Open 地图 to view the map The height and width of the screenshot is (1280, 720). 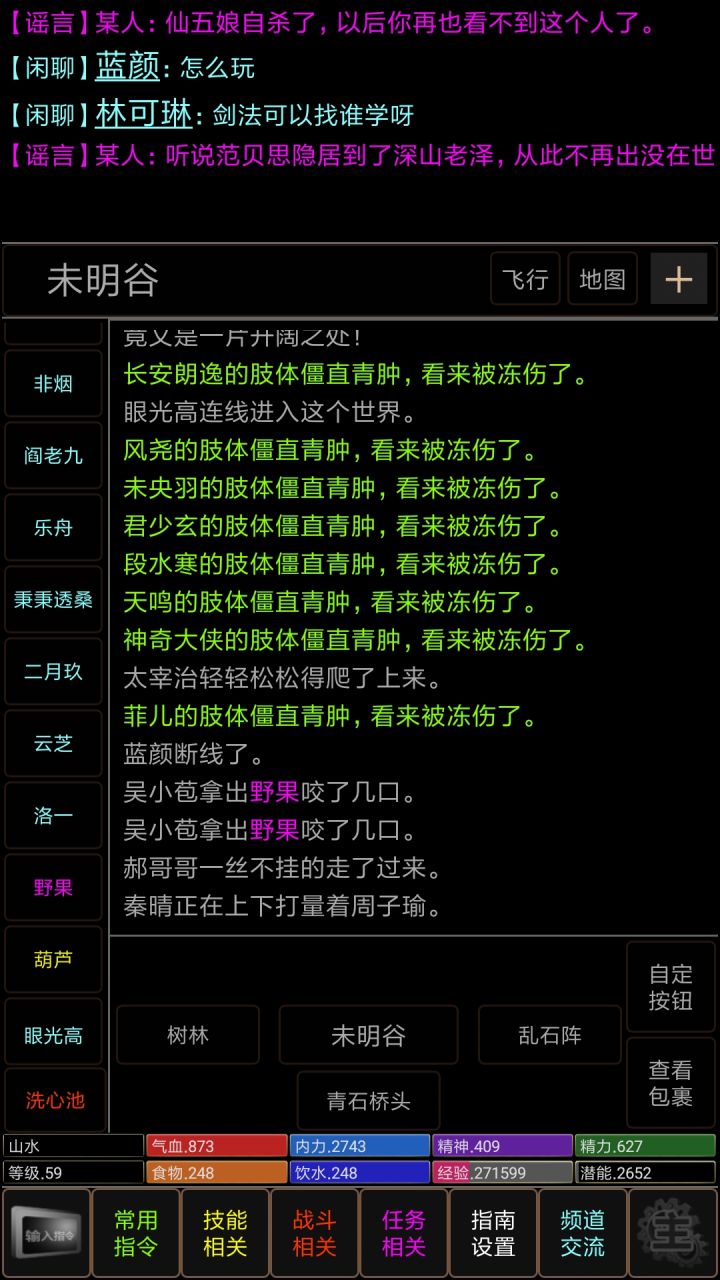click(x=602, y=279)
